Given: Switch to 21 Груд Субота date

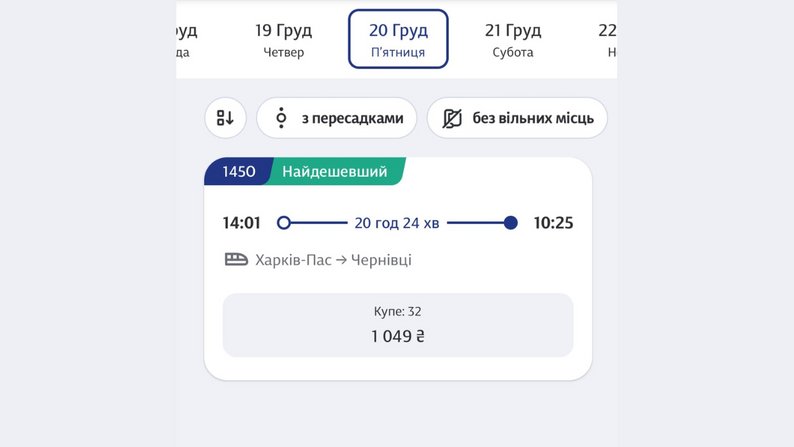Looking at the screenshot, I should coord(512,40).
